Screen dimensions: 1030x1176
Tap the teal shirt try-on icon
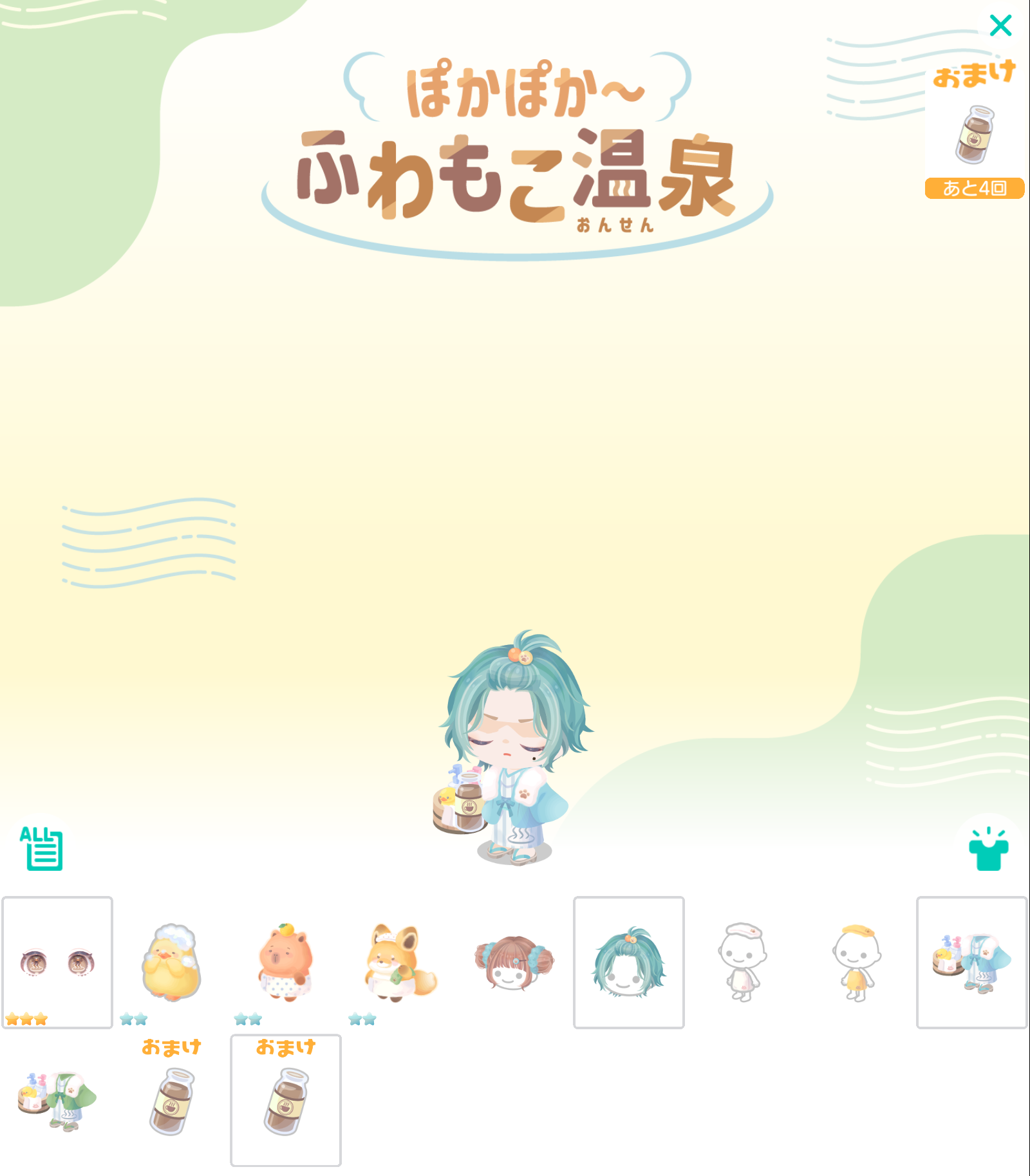(x=988, y=850)
